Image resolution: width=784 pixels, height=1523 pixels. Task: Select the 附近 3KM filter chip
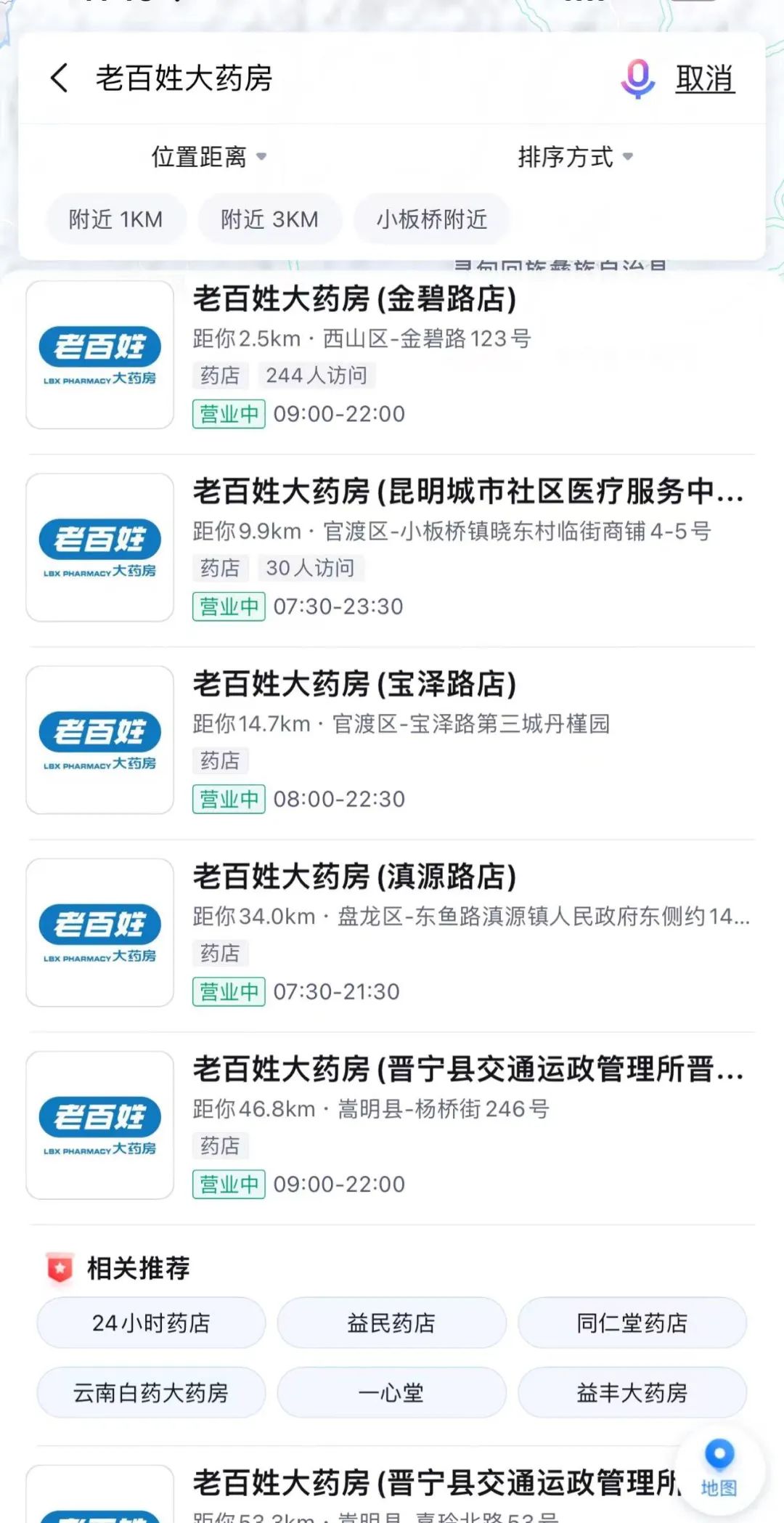(x=269, y=219)
